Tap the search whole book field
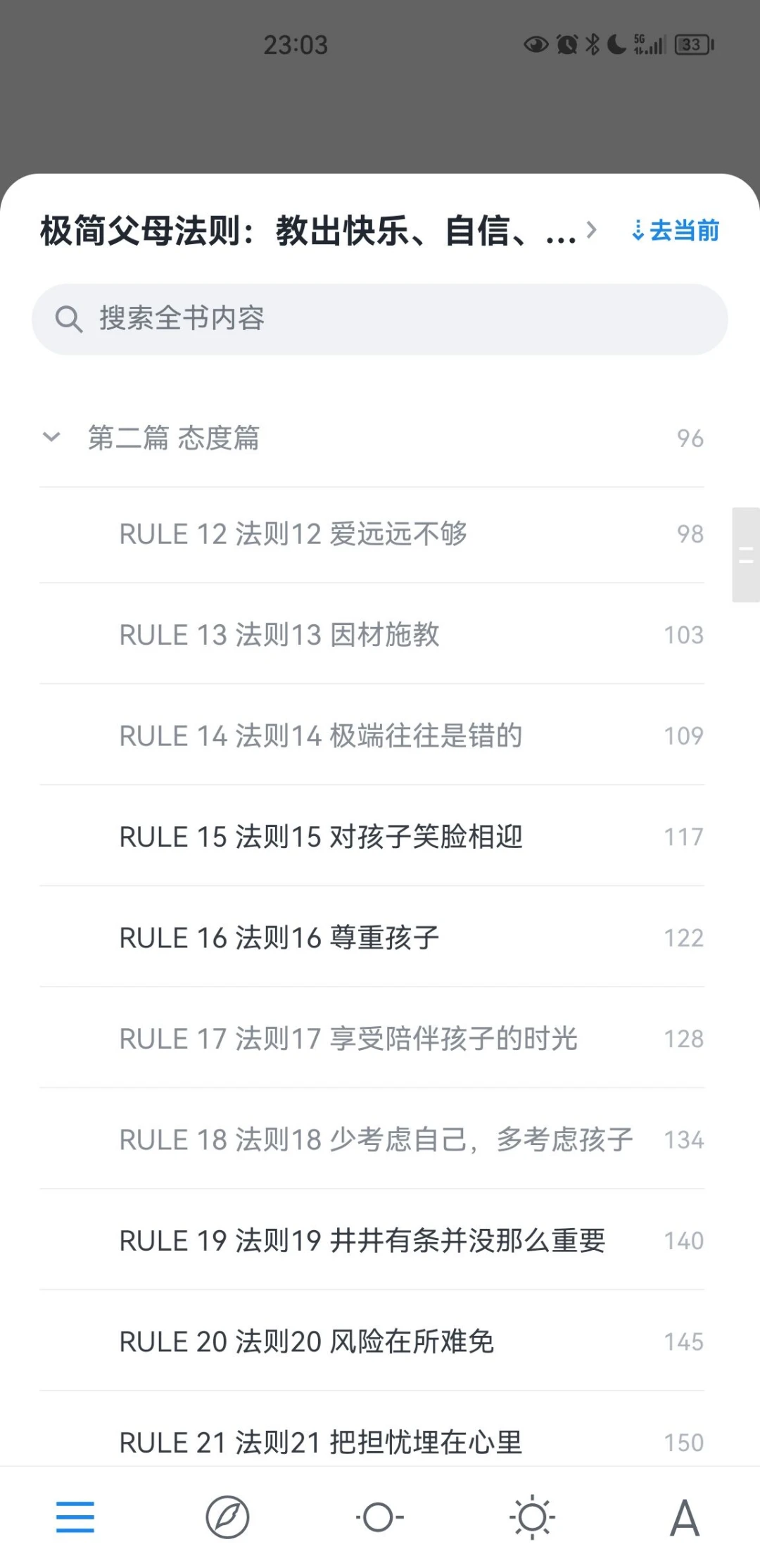The width and height of the screenshot is (760, 1568). point(380,319)
